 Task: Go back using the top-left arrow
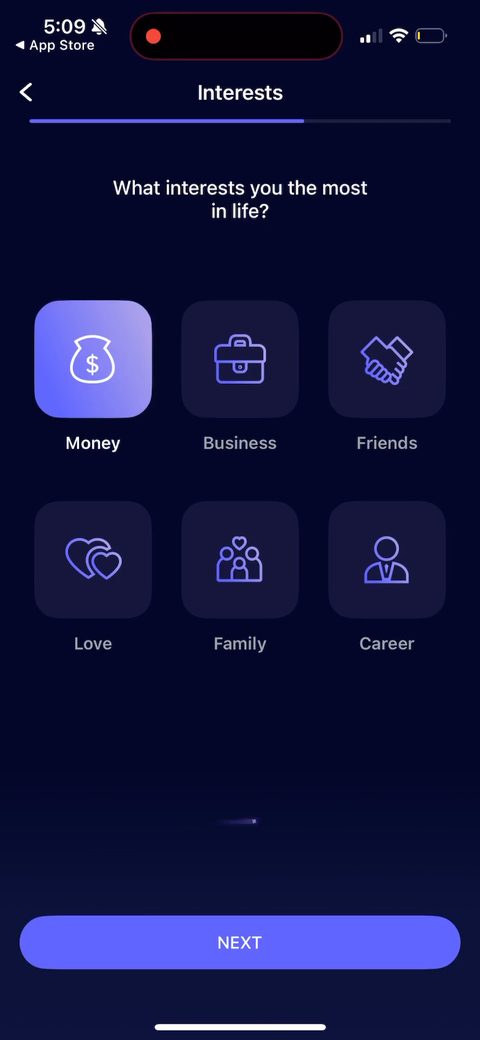(26, 92)
